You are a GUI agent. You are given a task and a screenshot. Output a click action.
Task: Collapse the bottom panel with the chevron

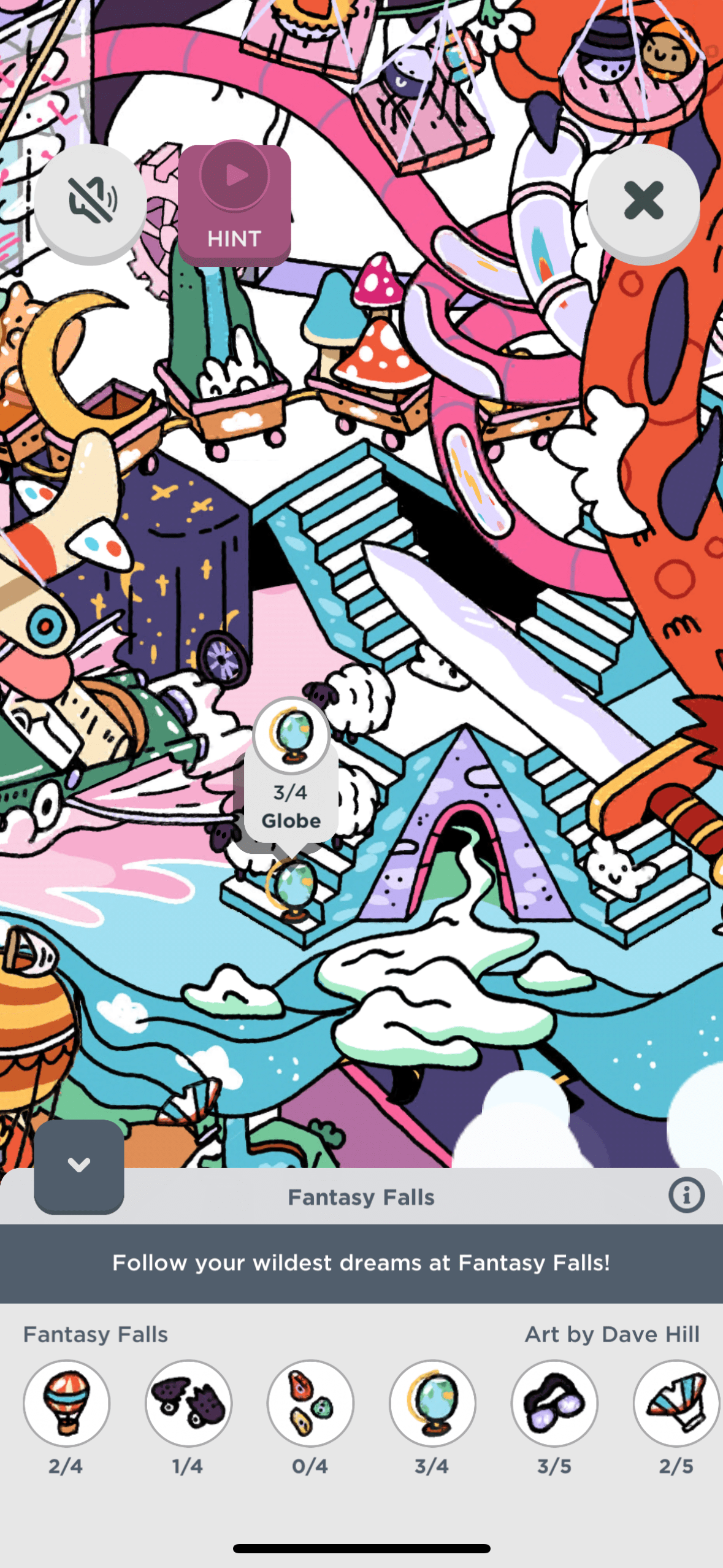pyautogui.click(x=79, y=1165)
